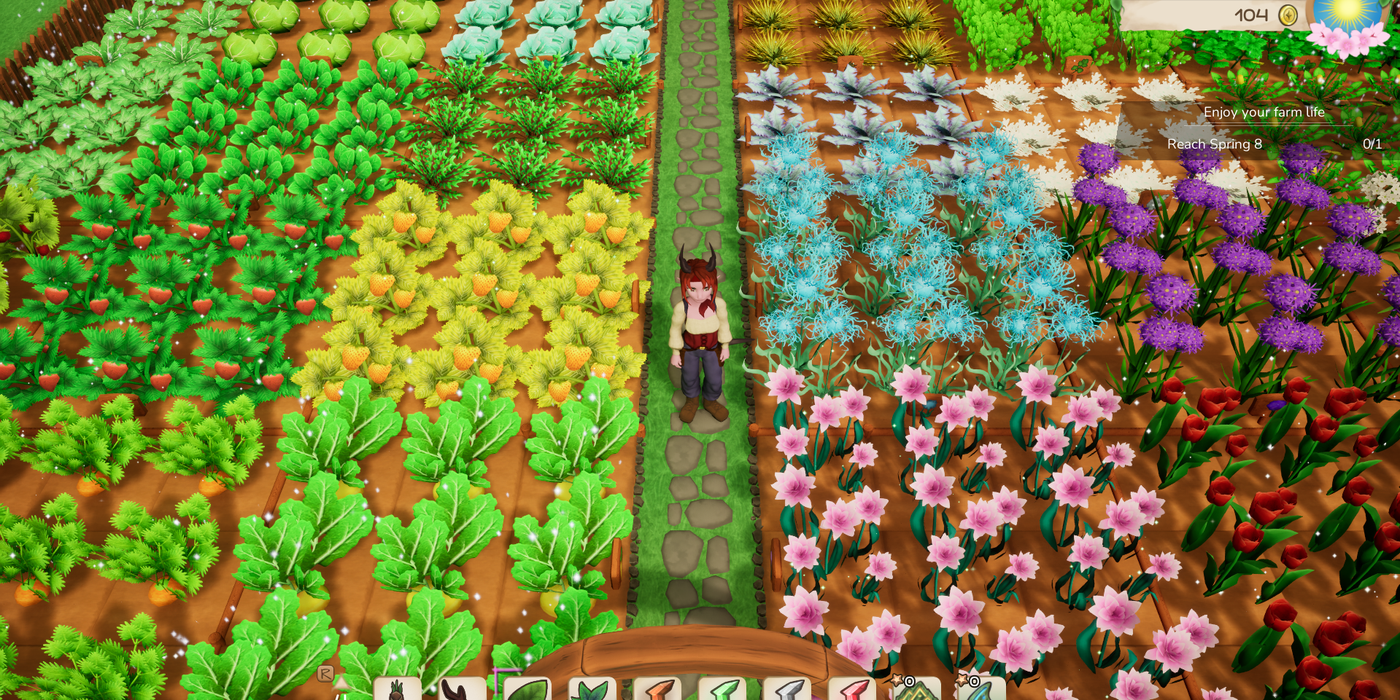Select the first hotbar slot with brown seed

(x=398, y=691)
